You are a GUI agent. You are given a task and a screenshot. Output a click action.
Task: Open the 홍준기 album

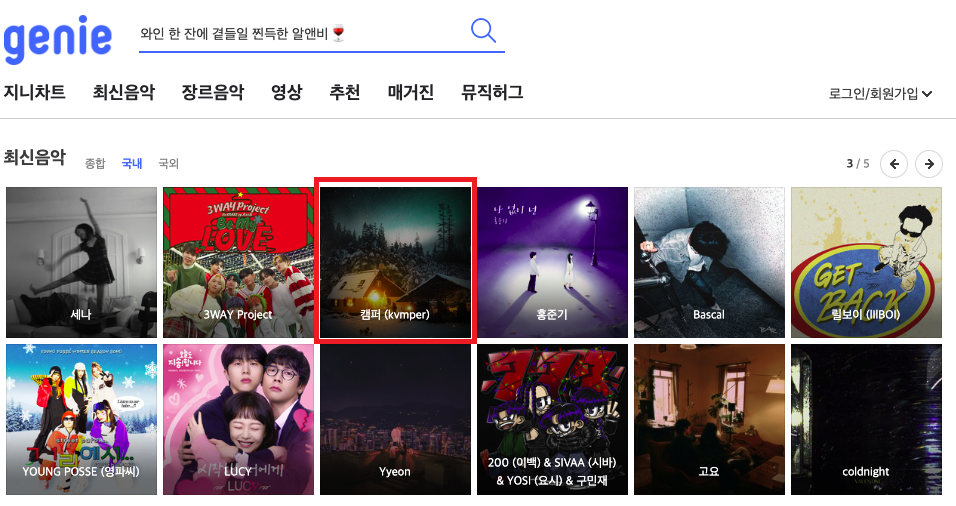552,262
